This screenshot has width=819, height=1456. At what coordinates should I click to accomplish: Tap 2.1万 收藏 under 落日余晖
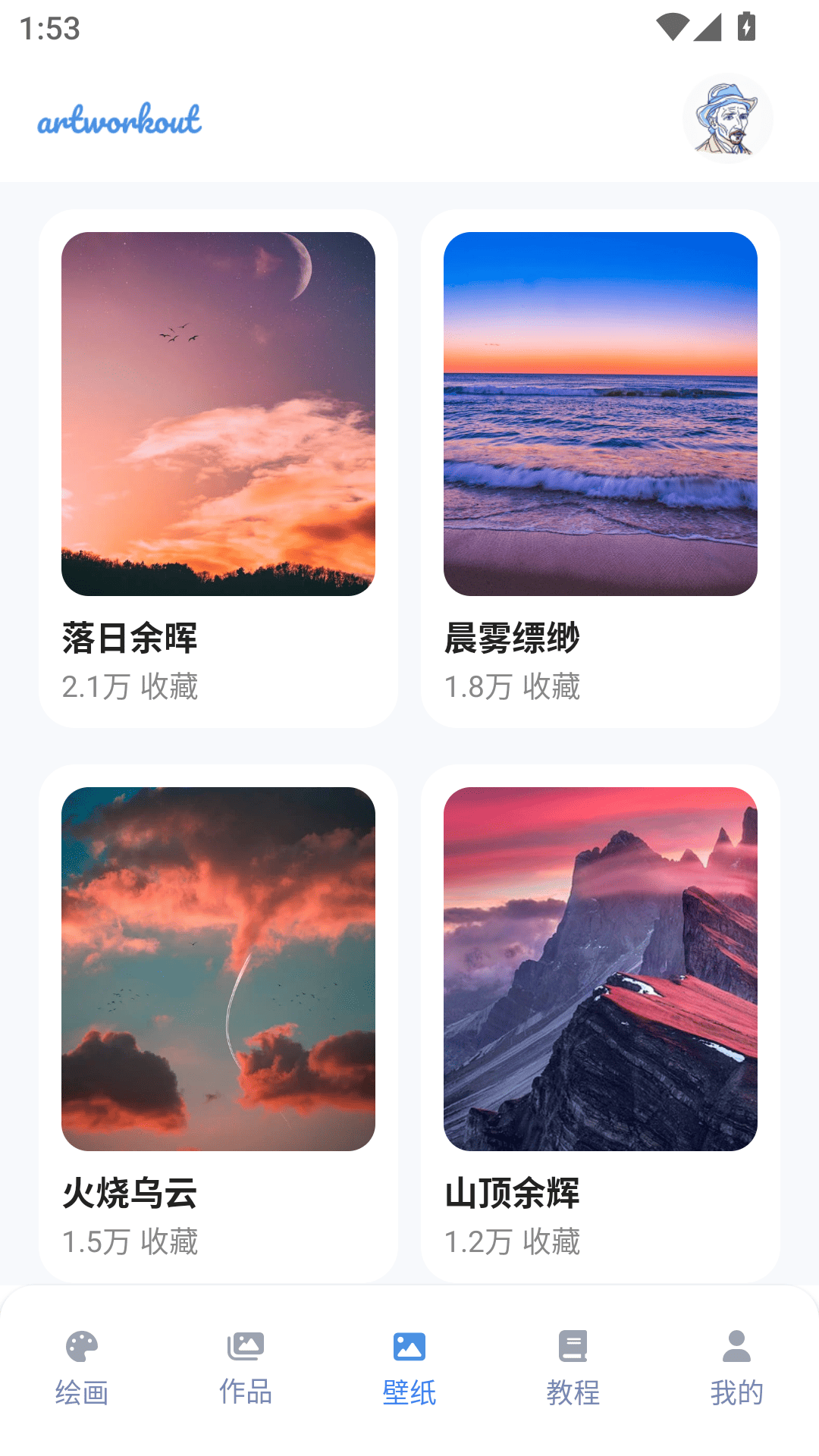point(132,687)
